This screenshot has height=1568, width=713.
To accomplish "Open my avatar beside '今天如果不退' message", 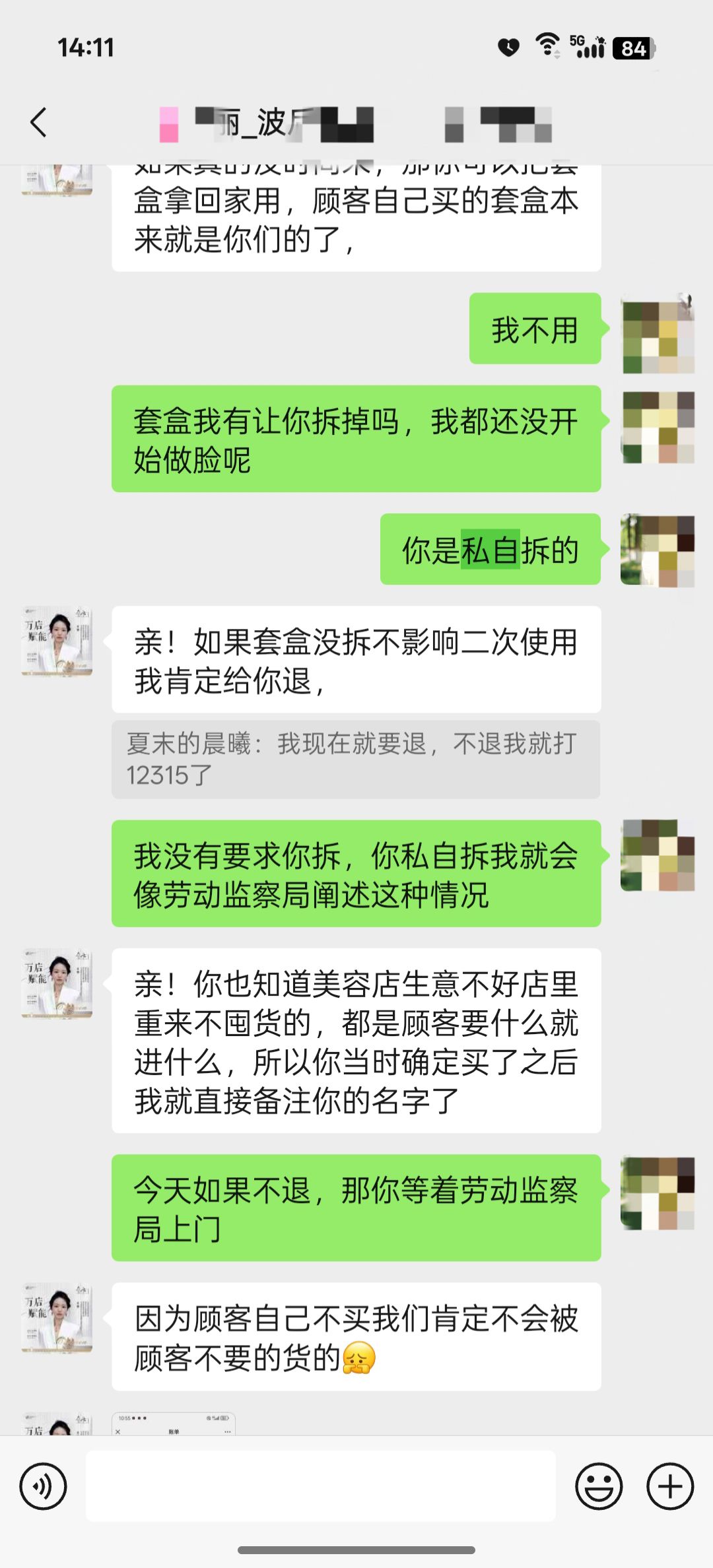I will pyautogui.click(x=658, y=1192).
